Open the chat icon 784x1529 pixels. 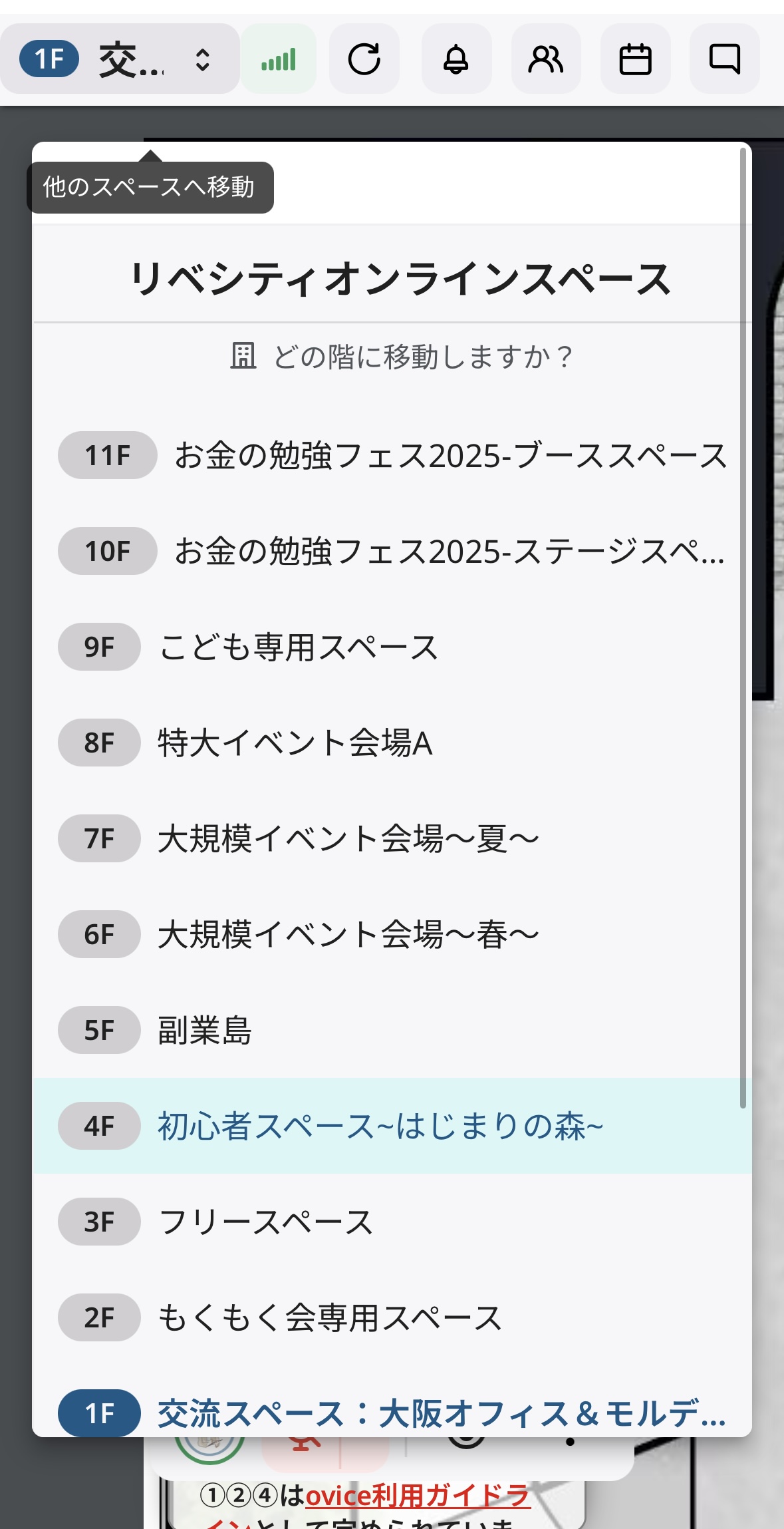coord(724,59)
